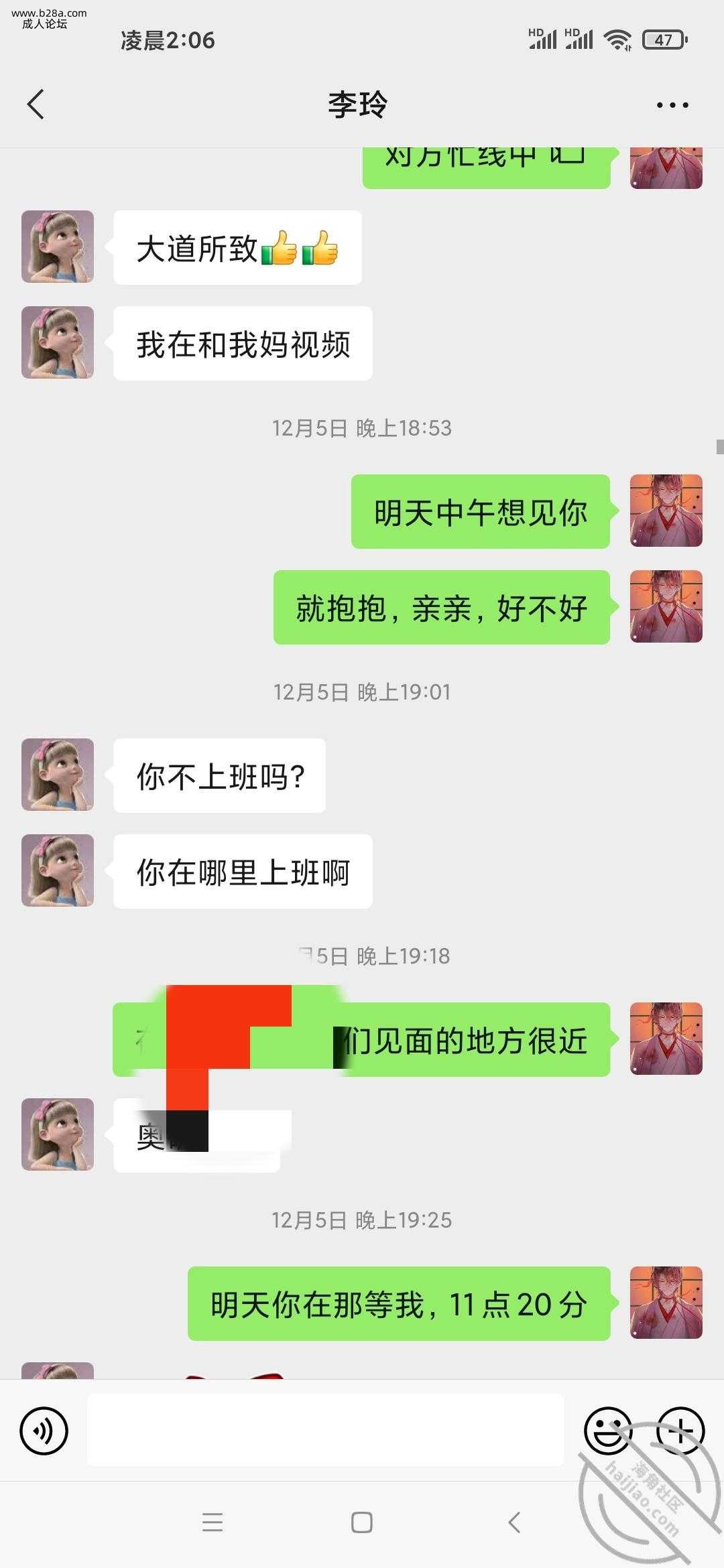The width and height of the screenshot is (724, 1568).
Task: Tap your own kimono avatar
Action: click(665, 511)
